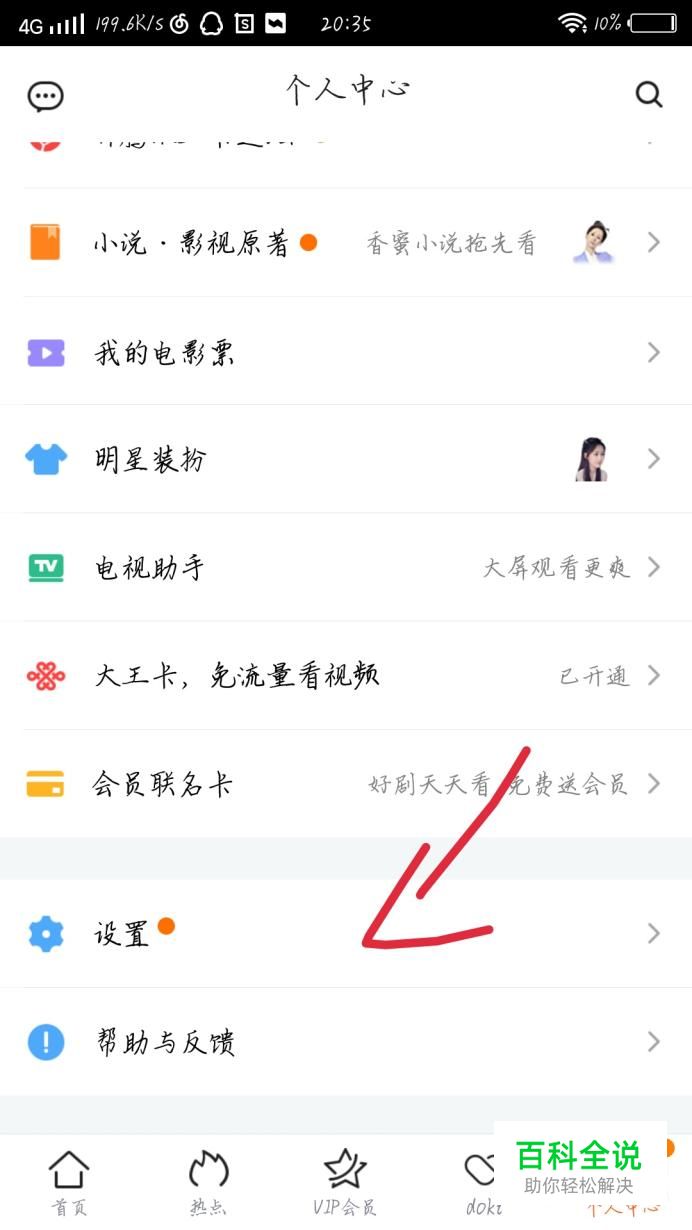Open 小说·影视原著 row
This screenshot has height=1230, width=692.
(x=345, y=243)
